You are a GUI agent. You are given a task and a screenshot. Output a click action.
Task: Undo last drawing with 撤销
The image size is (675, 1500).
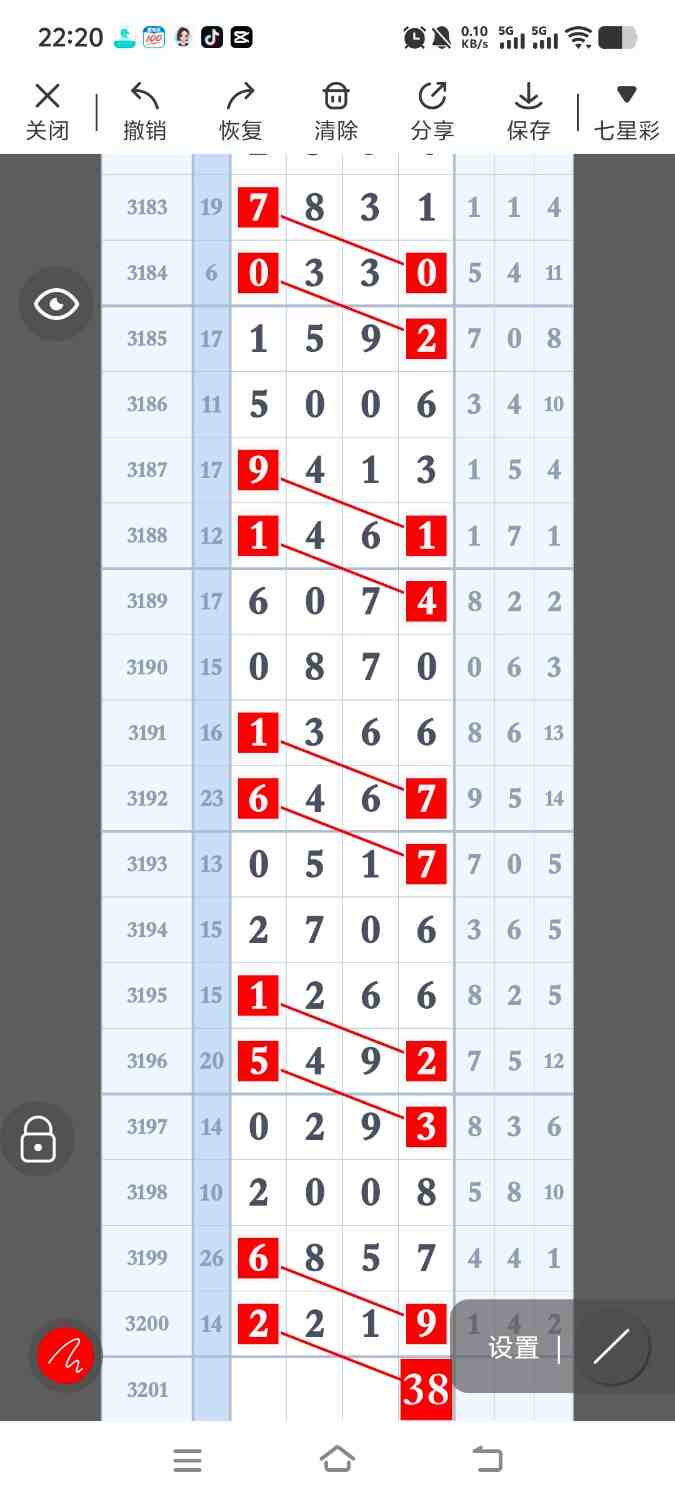coord(144,110)
